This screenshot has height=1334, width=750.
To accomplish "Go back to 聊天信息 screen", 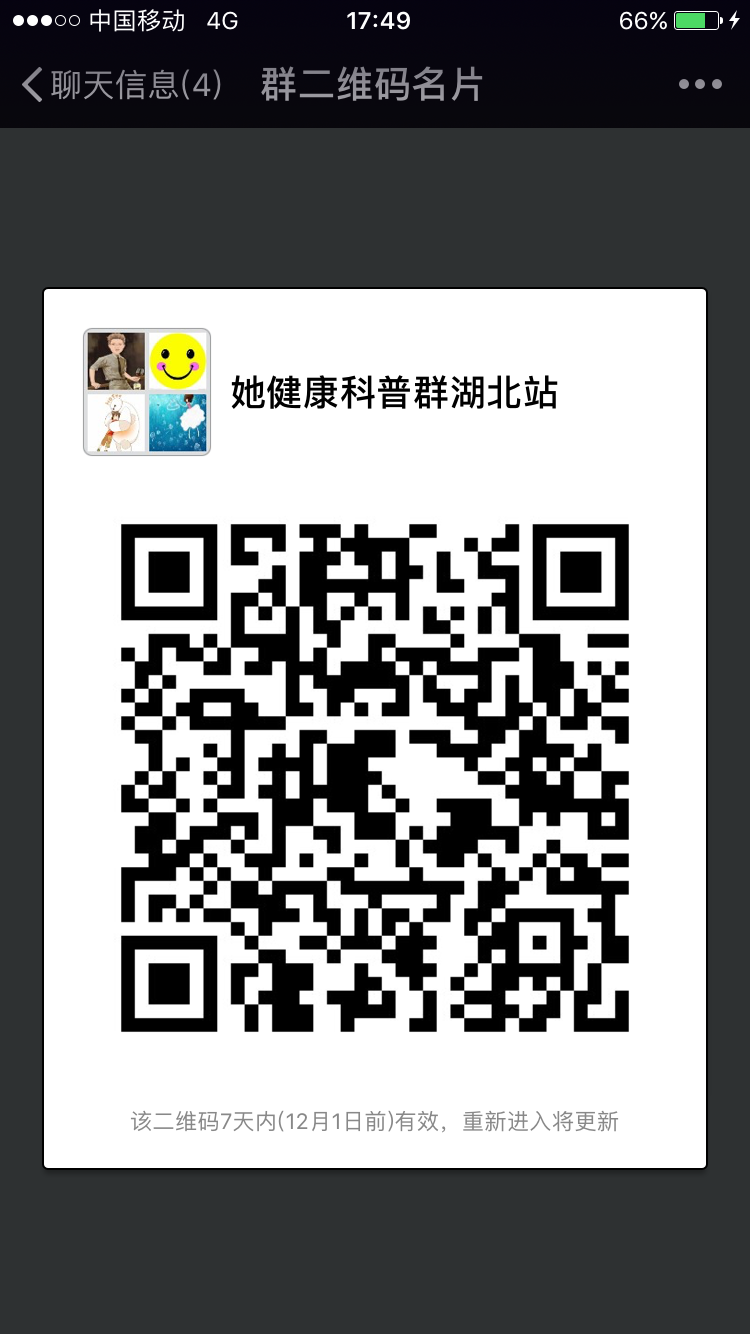I will click(118, 85).
